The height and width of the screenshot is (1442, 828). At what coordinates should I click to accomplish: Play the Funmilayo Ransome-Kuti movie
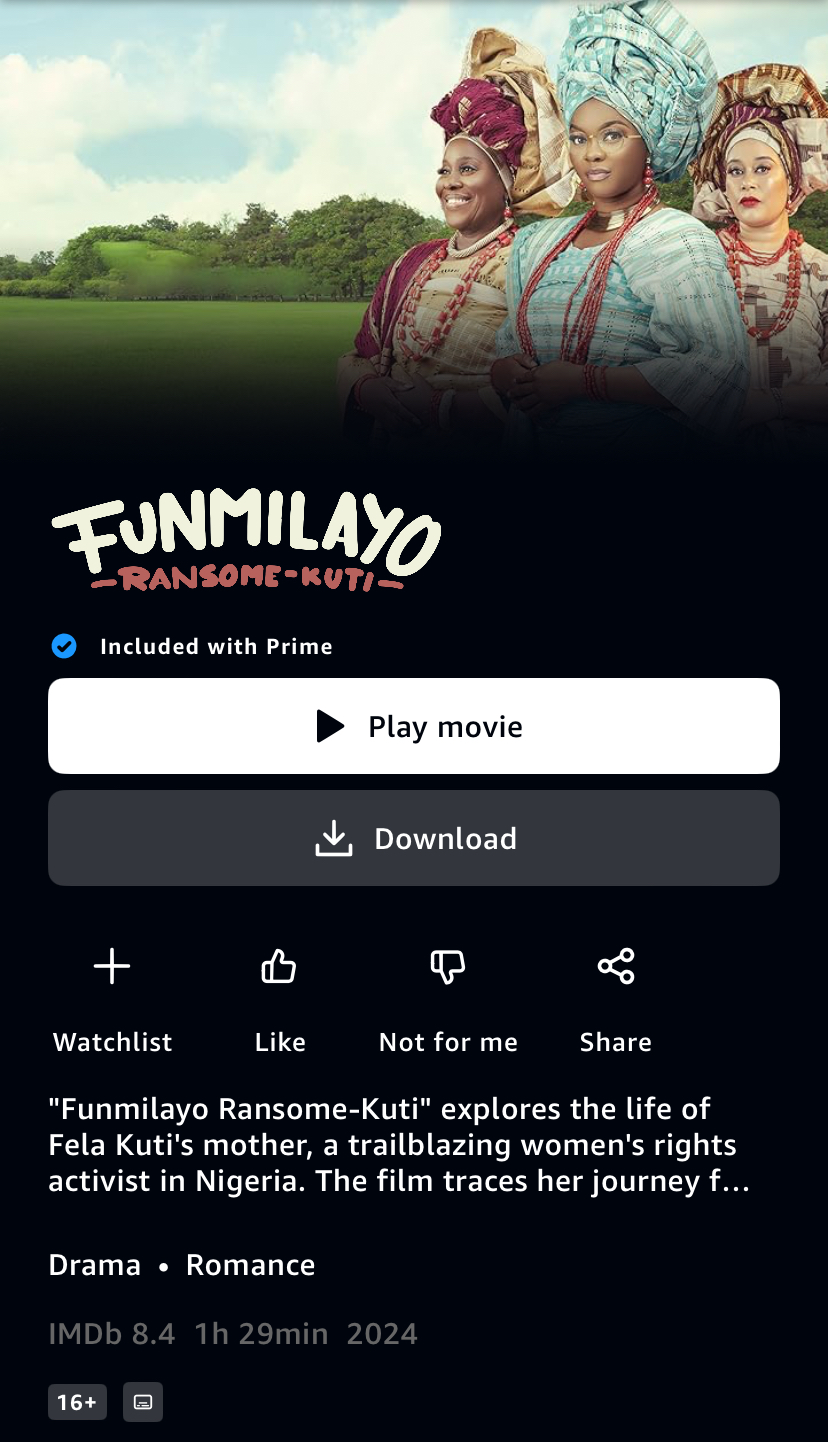click(x=414, y=726)
